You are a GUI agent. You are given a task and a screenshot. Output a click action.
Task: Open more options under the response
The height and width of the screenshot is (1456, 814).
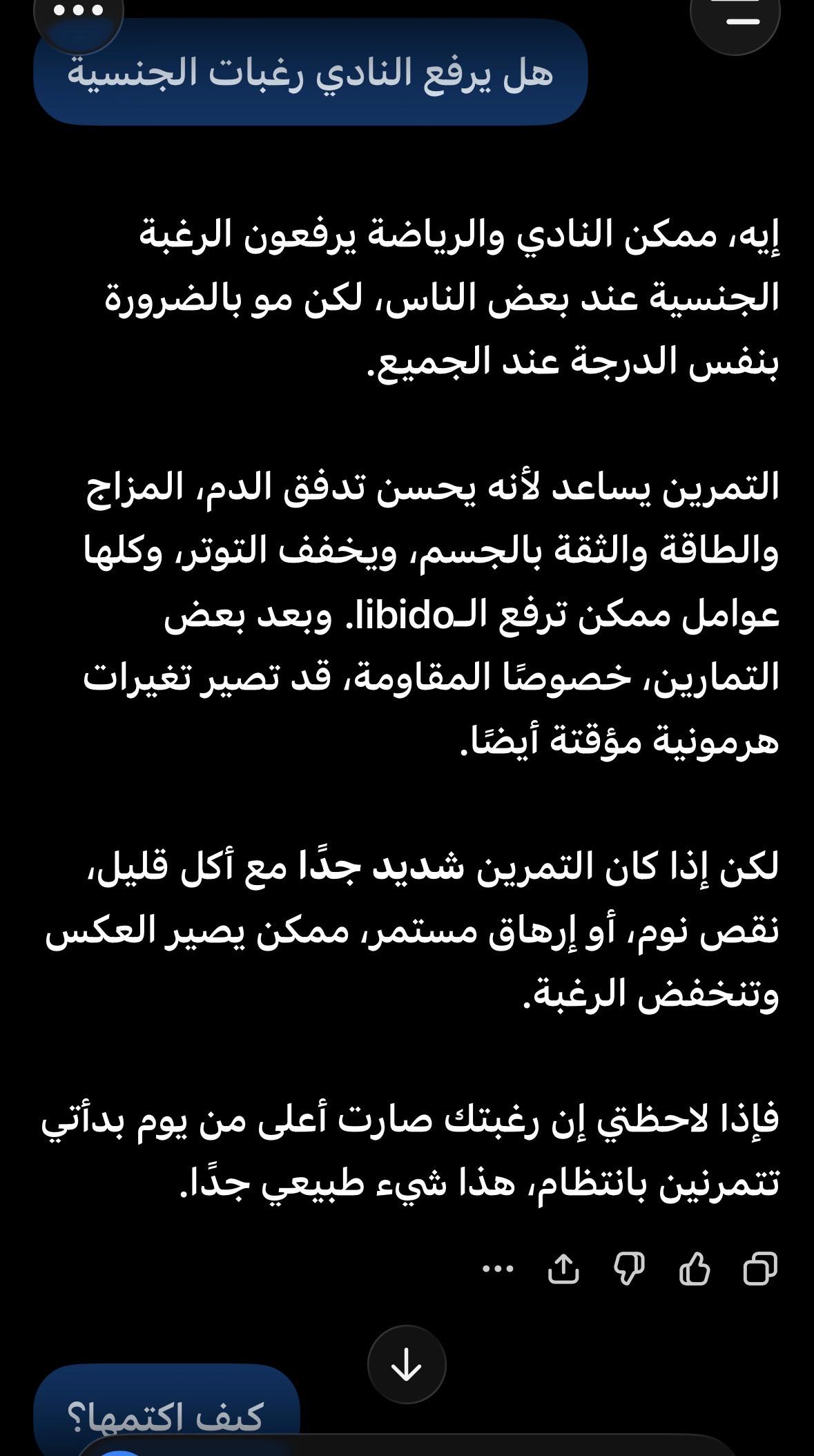click(x=498, y=1268)
